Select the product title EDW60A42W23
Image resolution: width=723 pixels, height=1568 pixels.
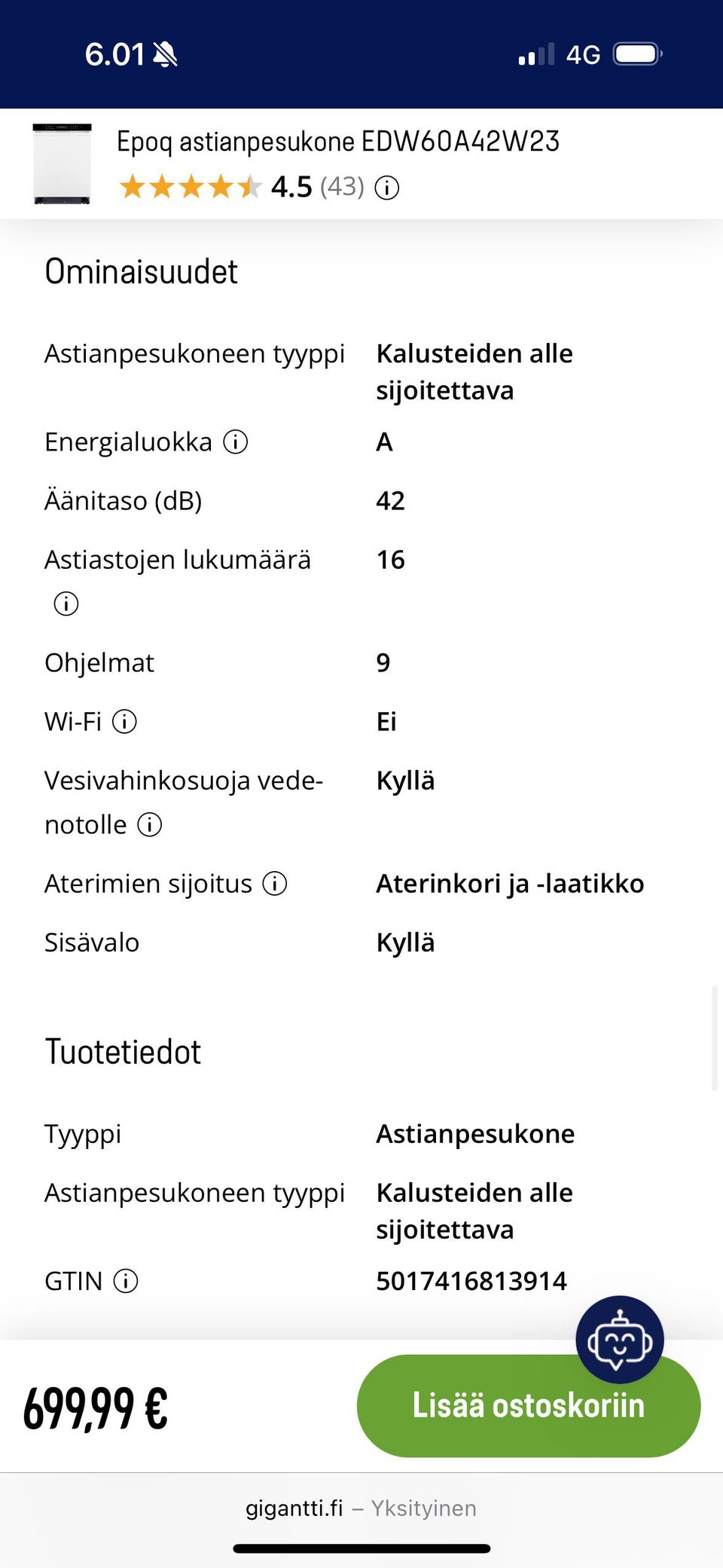(337, 142)
